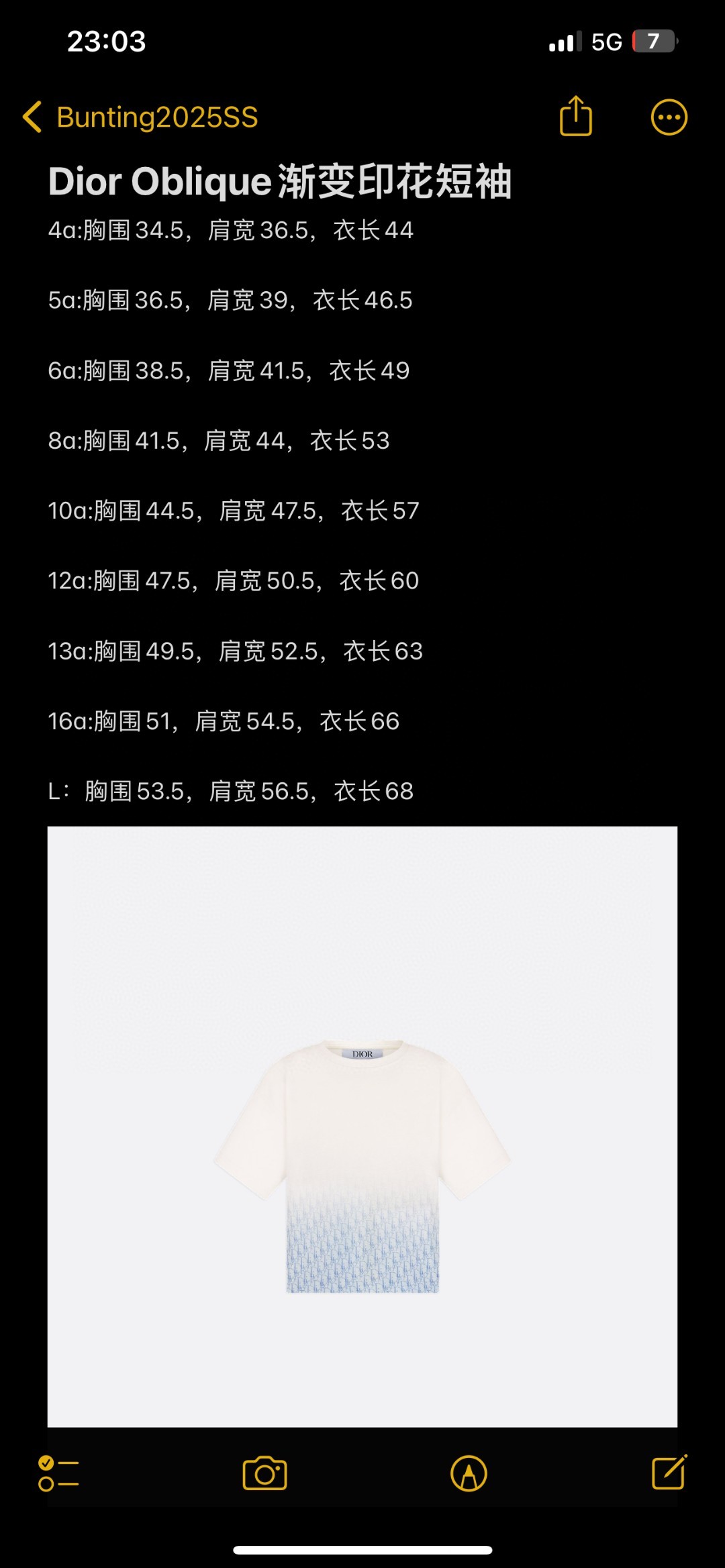Open the Dior T-shirt image attachment

click(362, 1127)
